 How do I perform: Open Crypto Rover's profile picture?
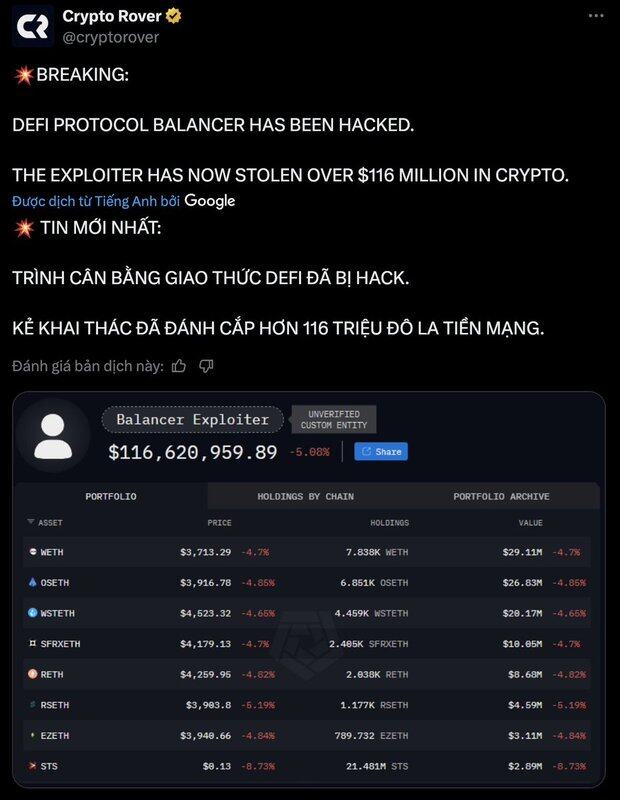pos(33,26)
